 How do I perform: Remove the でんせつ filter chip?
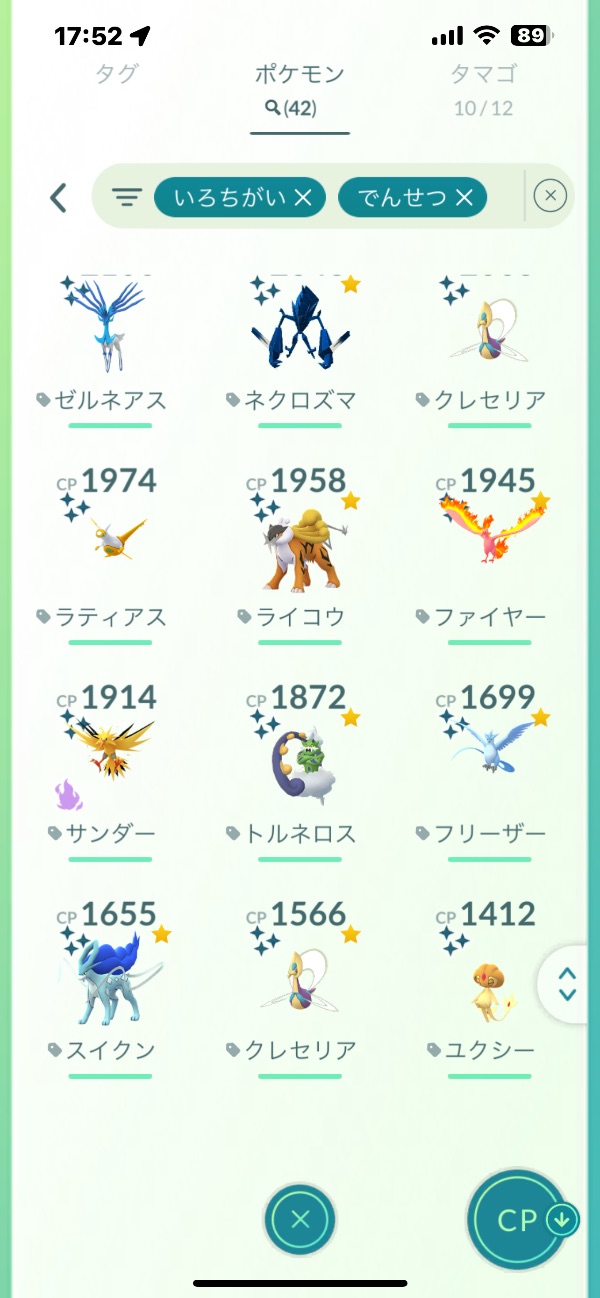pos(464,197)
